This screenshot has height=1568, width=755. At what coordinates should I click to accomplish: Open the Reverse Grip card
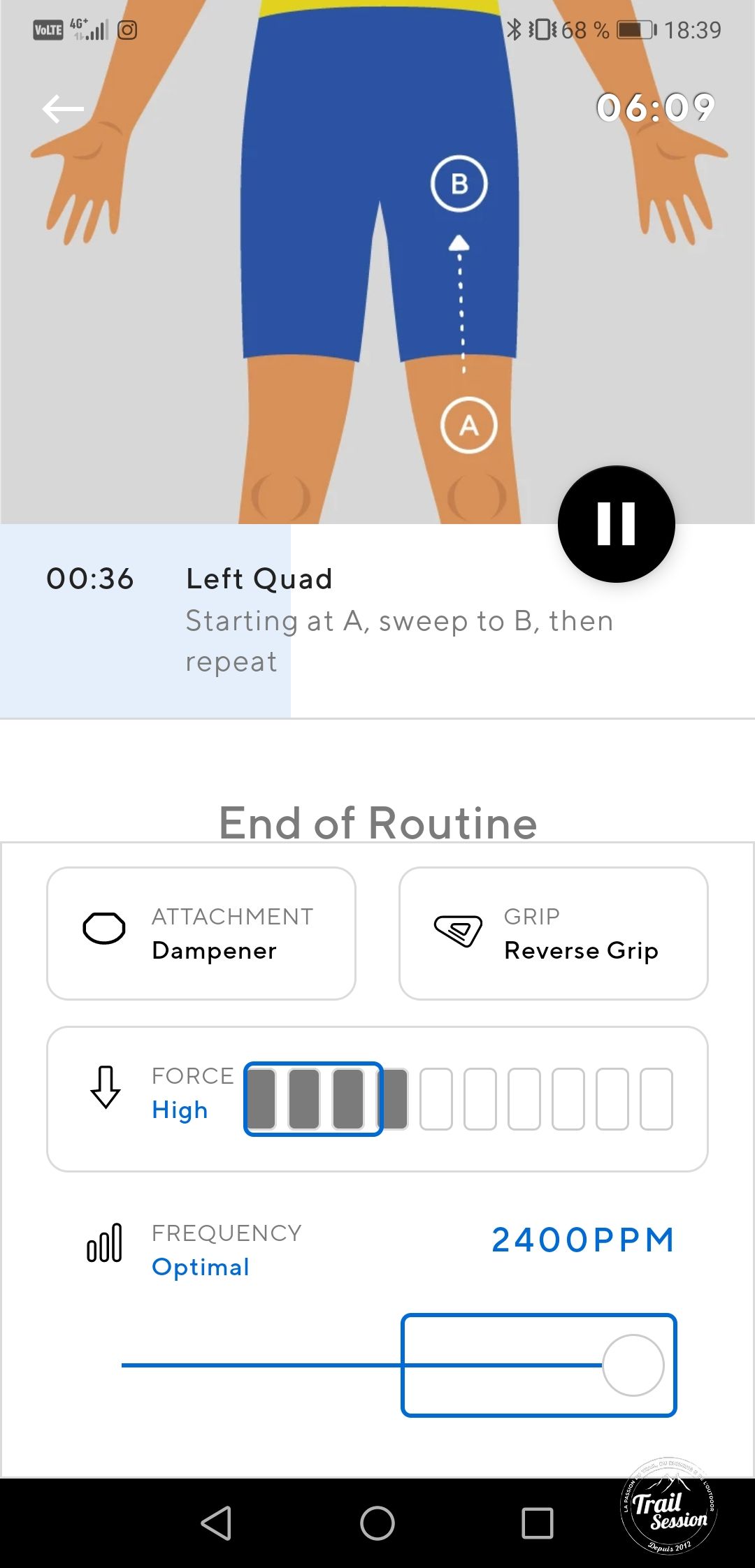point(553,933)
